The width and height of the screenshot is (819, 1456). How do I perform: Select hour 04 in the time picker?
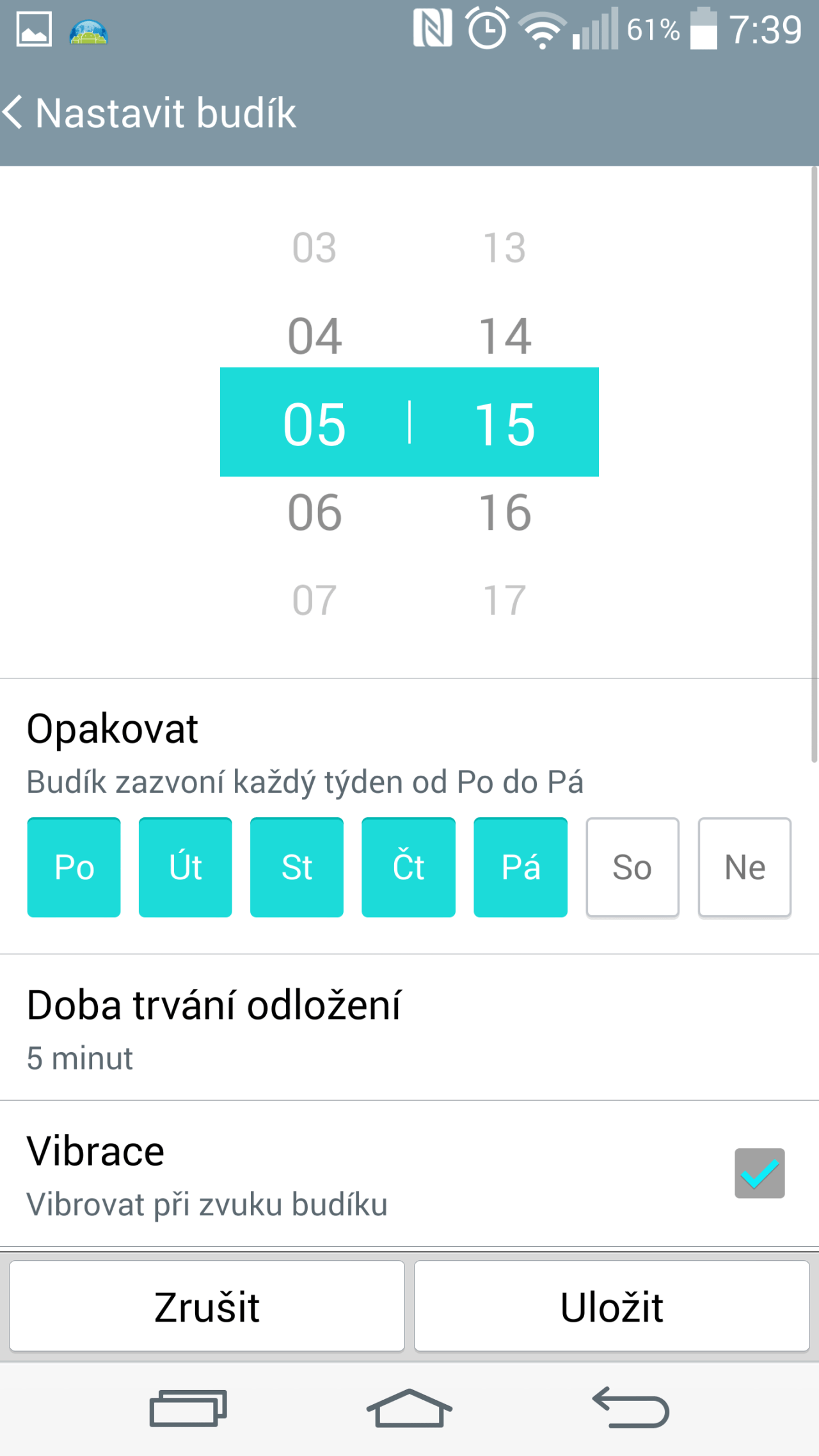pos(314,336)
